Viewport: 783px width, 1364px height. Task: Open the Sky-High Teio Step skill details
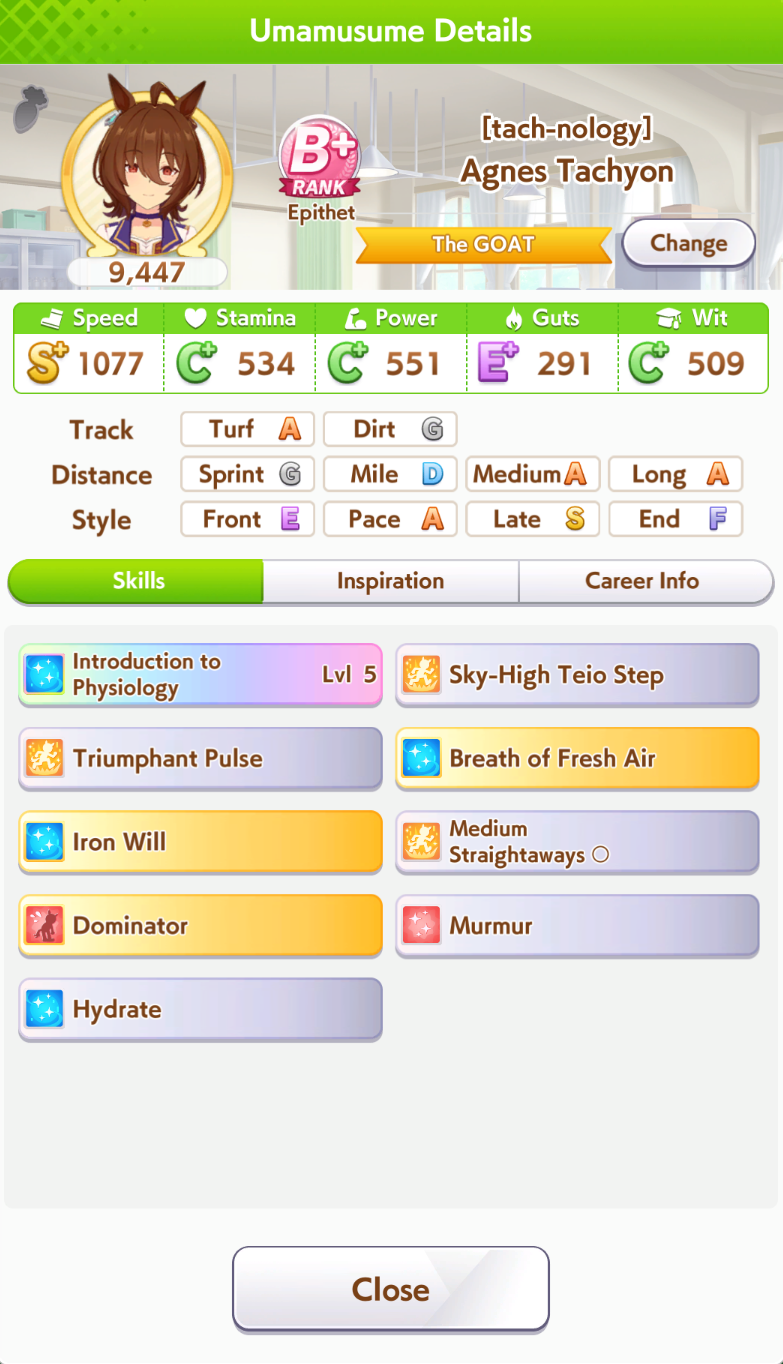click(x=577, y=675)
